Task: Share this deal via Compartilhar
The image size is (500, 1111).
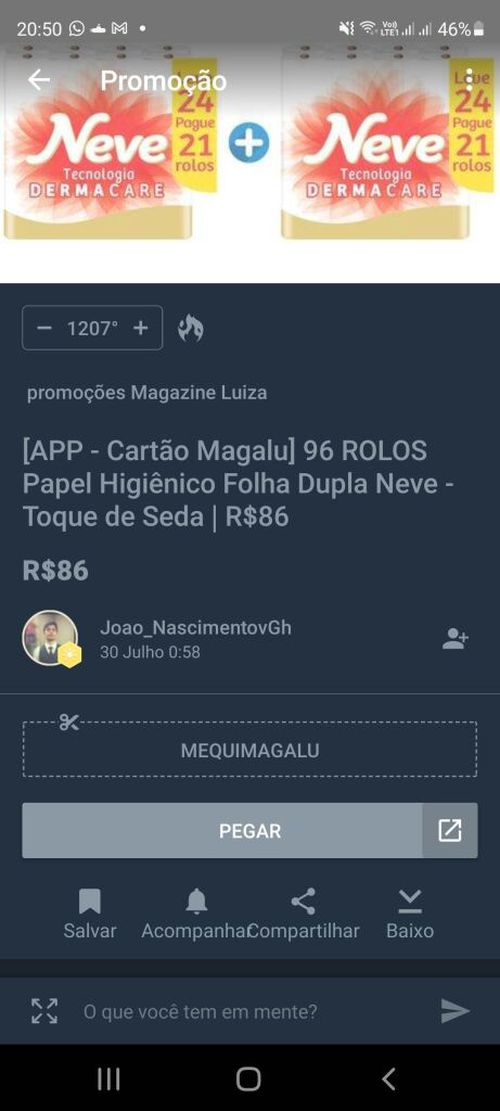Action: 304,913
